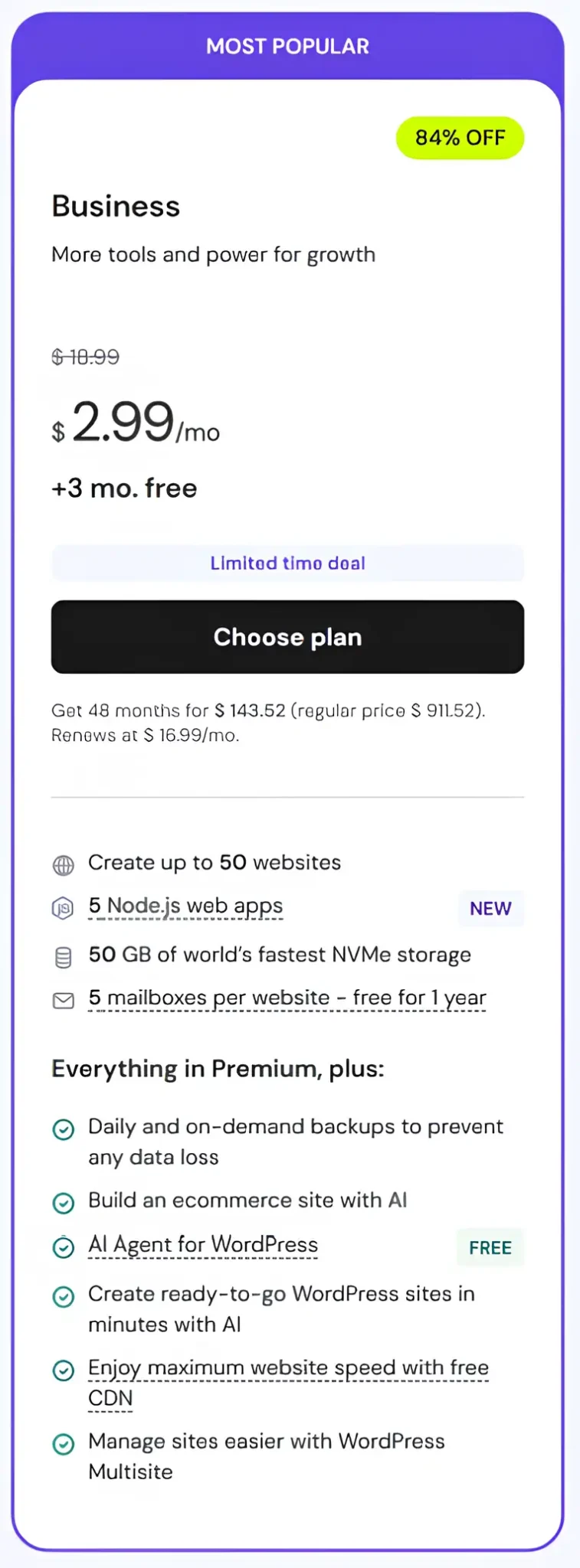
Task: Select the MOST POPULAR header ribbon
Action: 288,46
